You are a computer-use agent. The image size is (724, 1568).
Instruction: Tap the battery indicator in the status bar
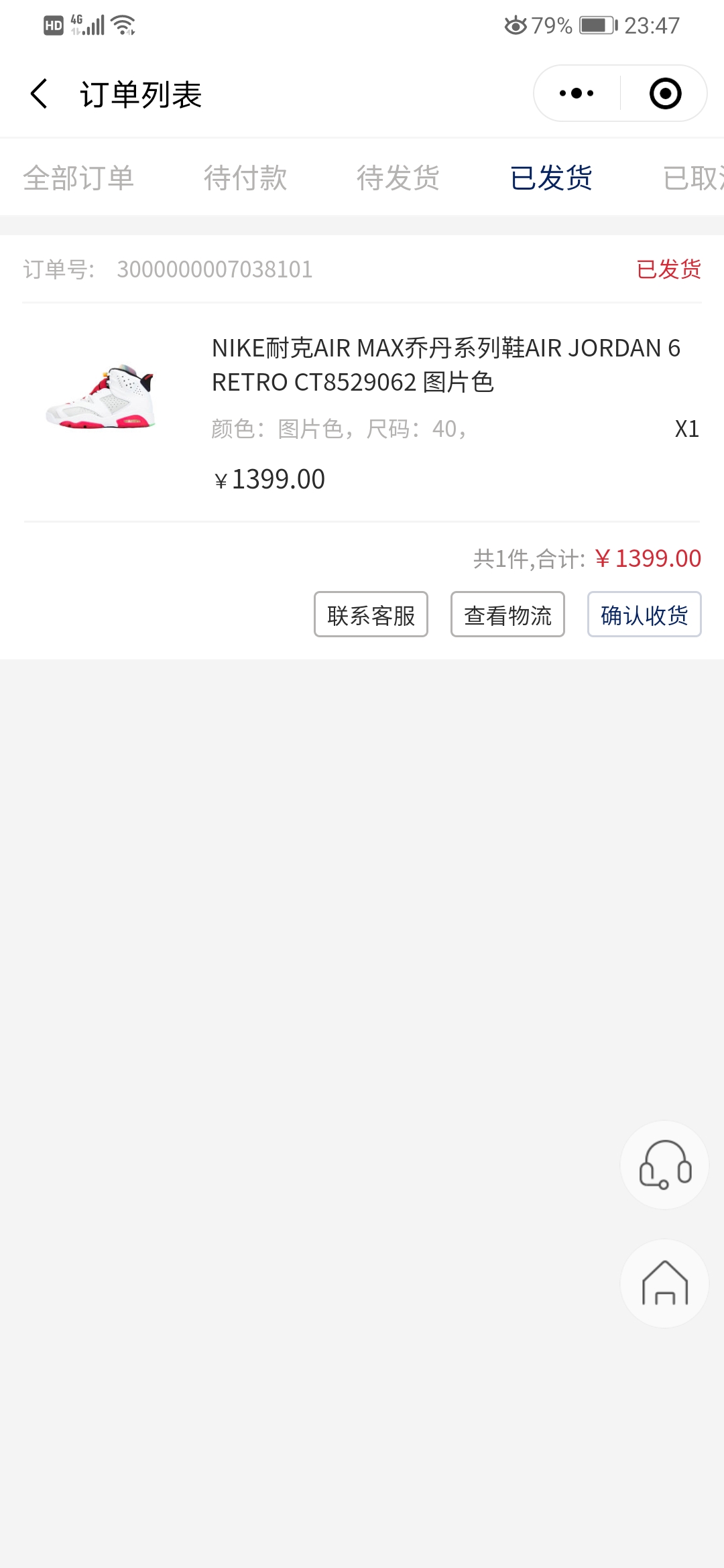point(595,25)
